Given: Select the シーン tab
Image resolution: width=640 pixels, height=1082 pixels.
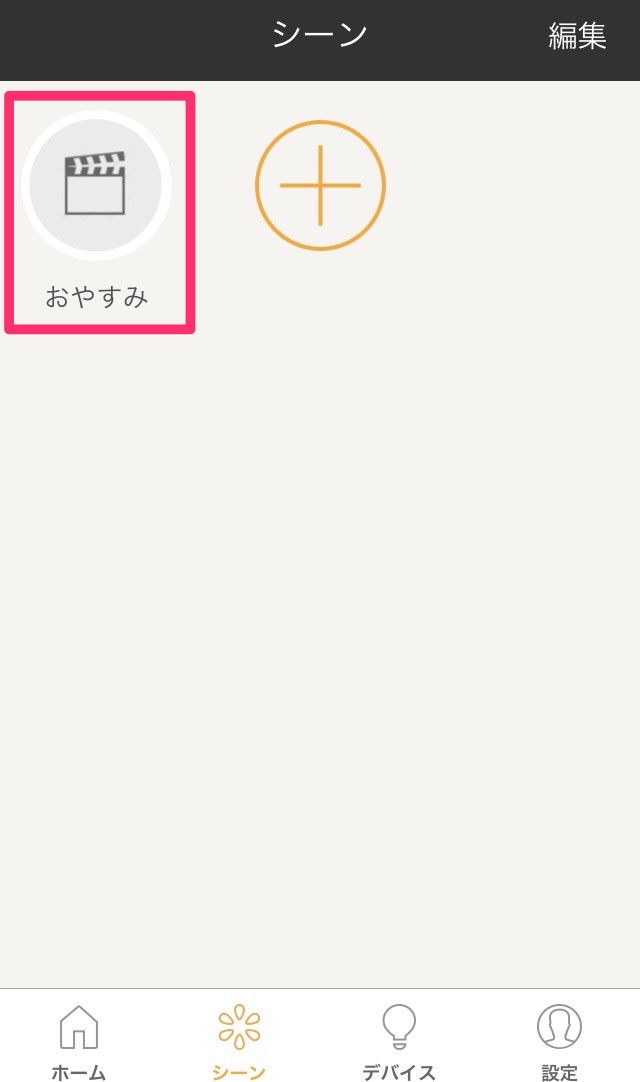Looking at the screenshot, I should pyautogui.click(x=239, y=1041).
